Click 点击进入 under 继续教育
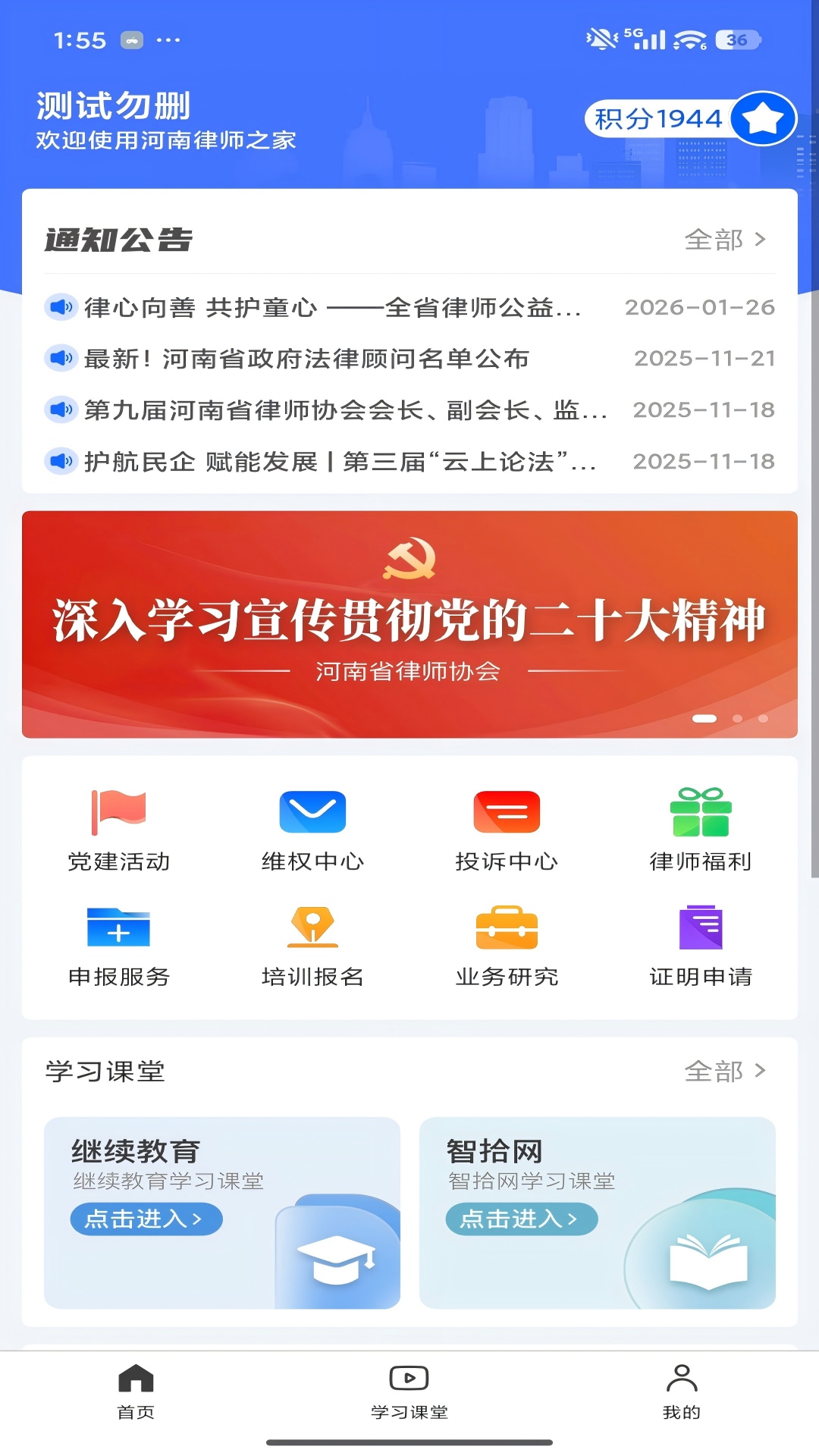 (146, 1219)
